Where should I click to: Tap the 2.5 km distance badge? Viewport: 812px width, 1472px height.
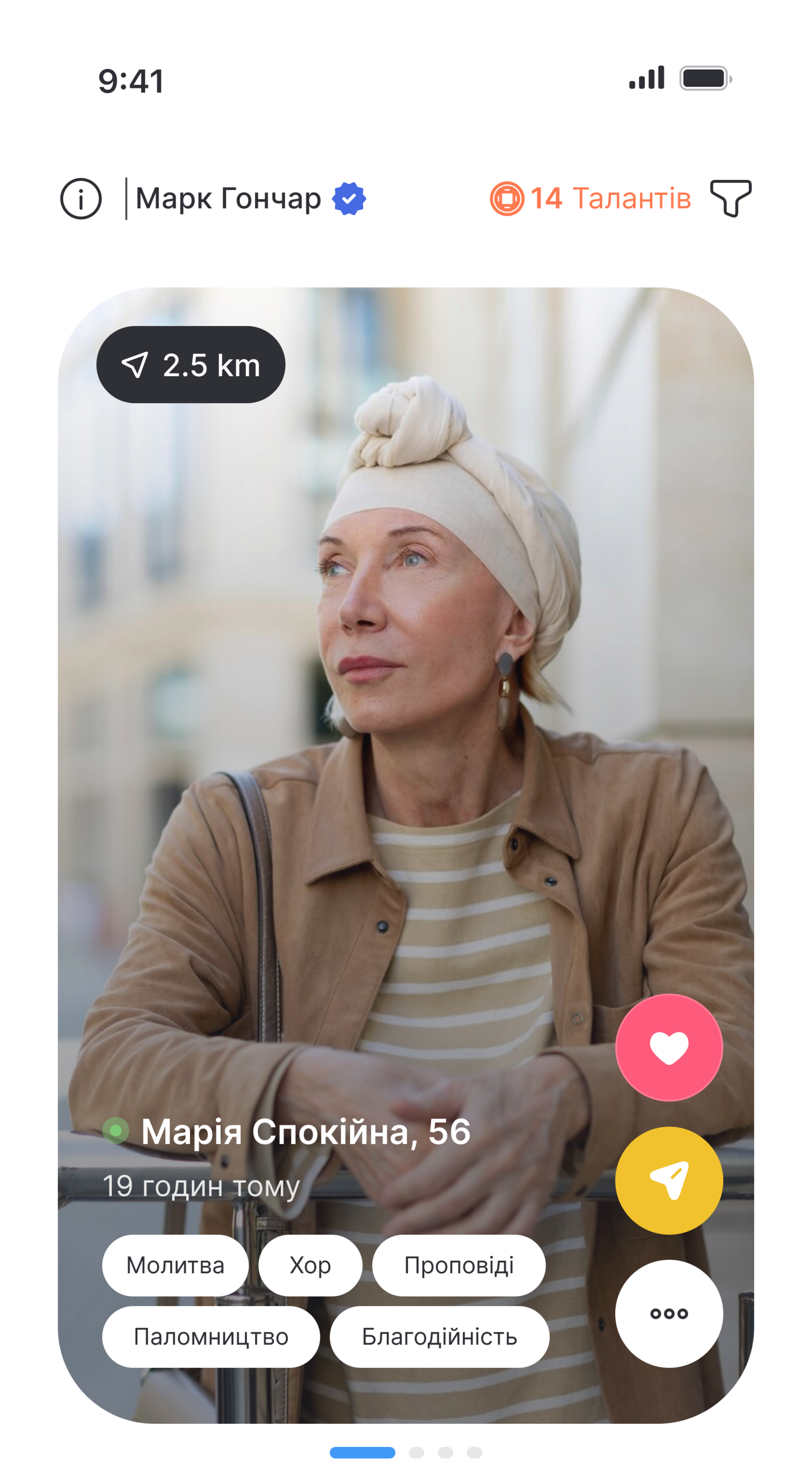click(191, 365)
